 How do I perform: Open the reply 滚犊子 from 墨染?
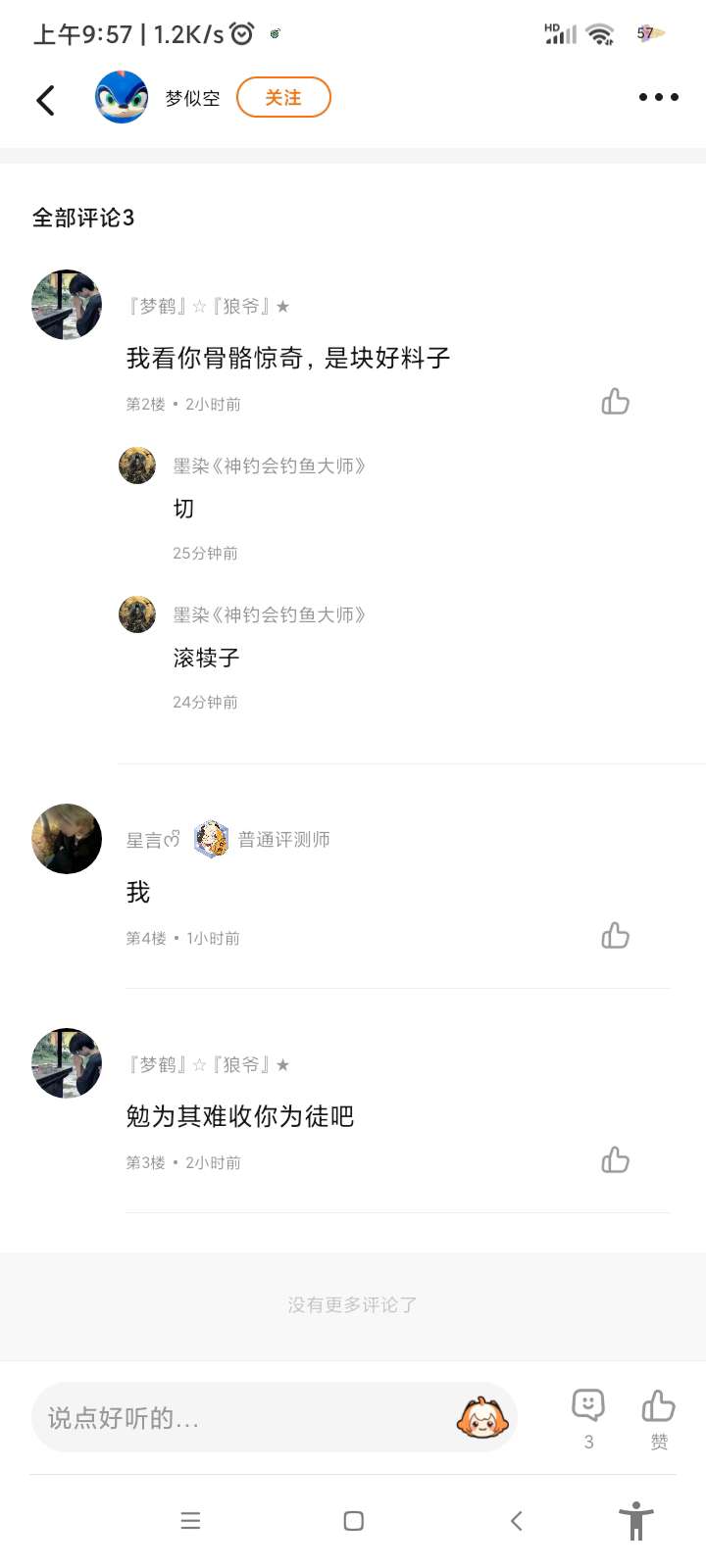pyautogui.click(x=206, y=658)
